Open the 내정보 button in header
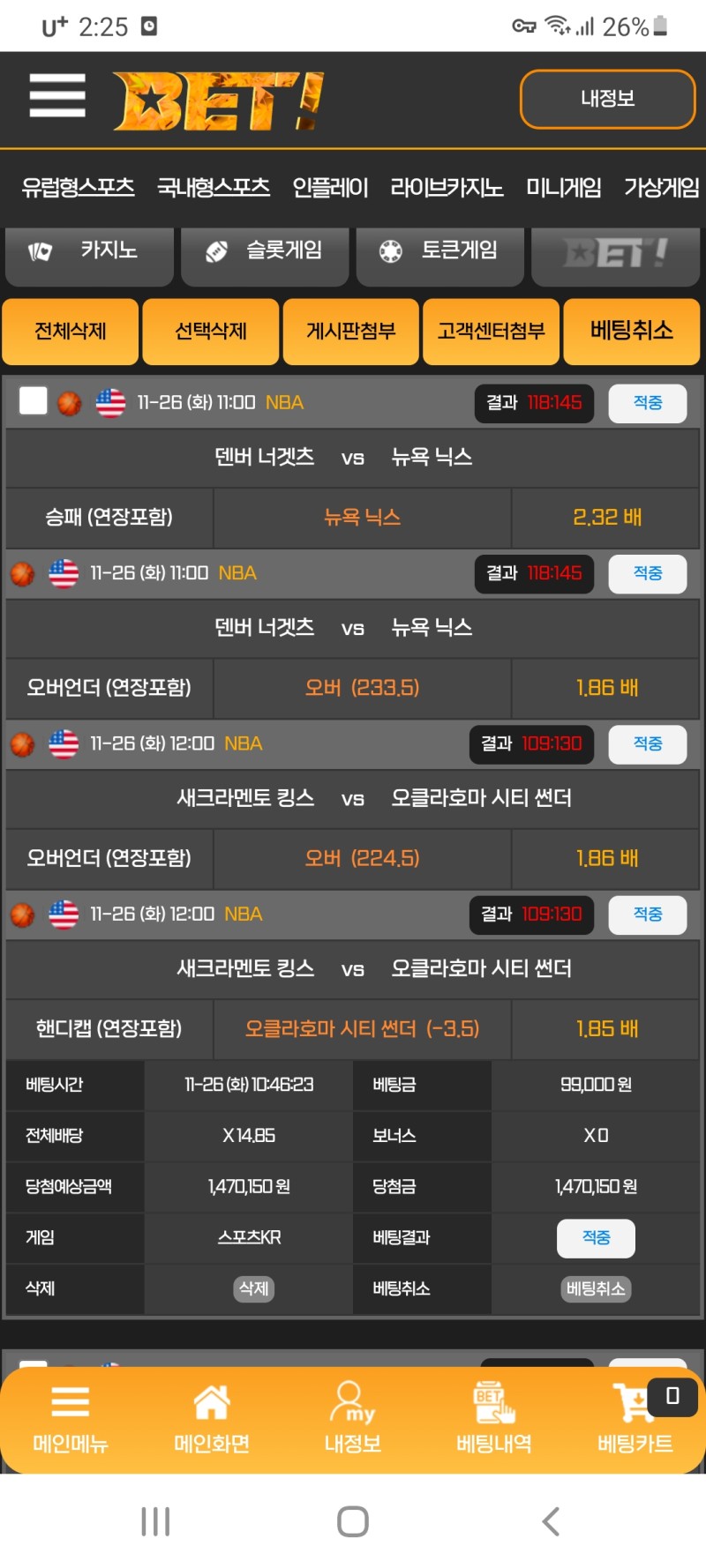Viewport: 706px width, 1568px height. tap(607, 99)
